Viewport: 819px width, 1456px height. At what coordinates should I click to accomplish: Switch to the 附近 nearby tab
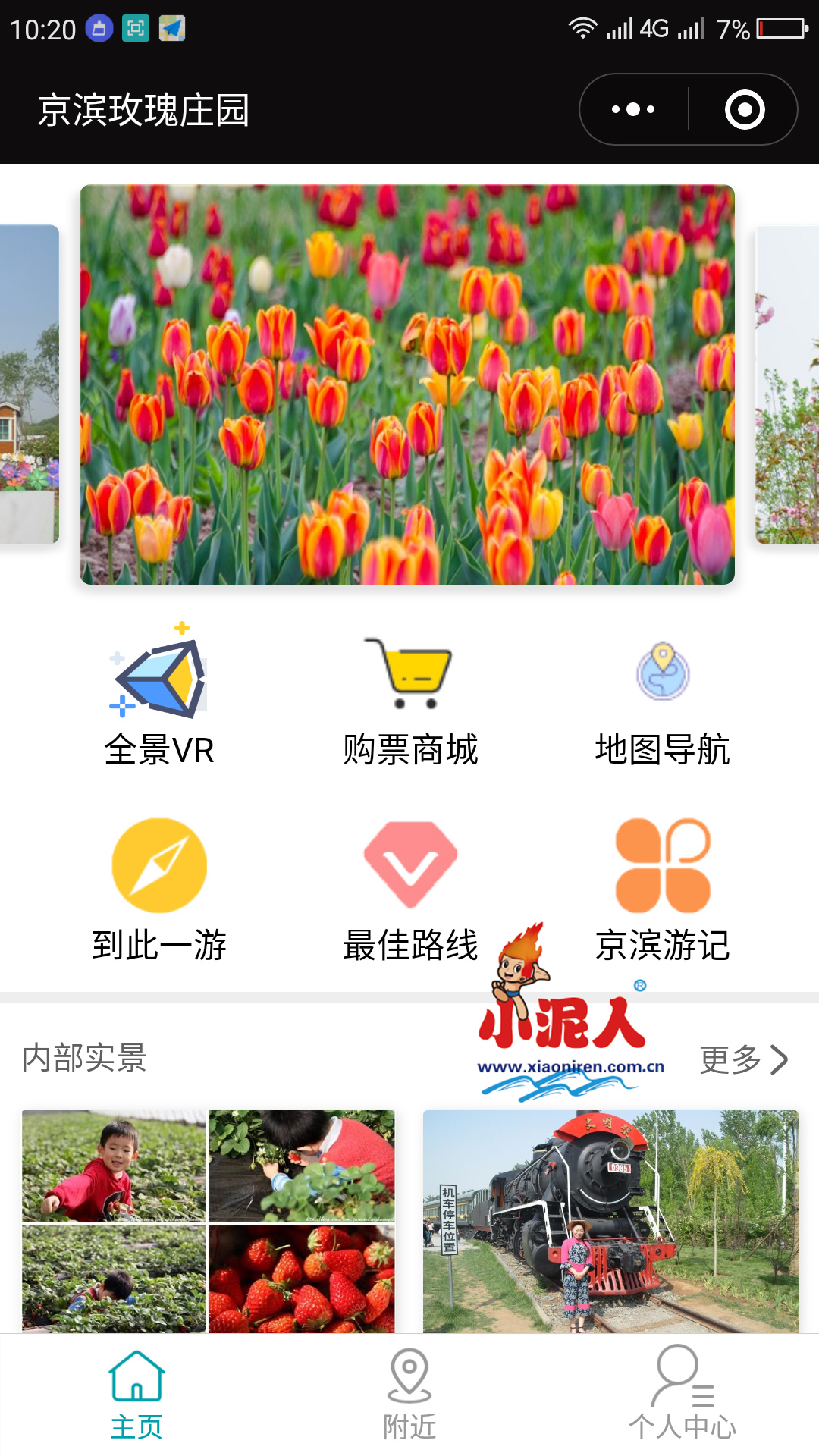[x=409, y=1395]
